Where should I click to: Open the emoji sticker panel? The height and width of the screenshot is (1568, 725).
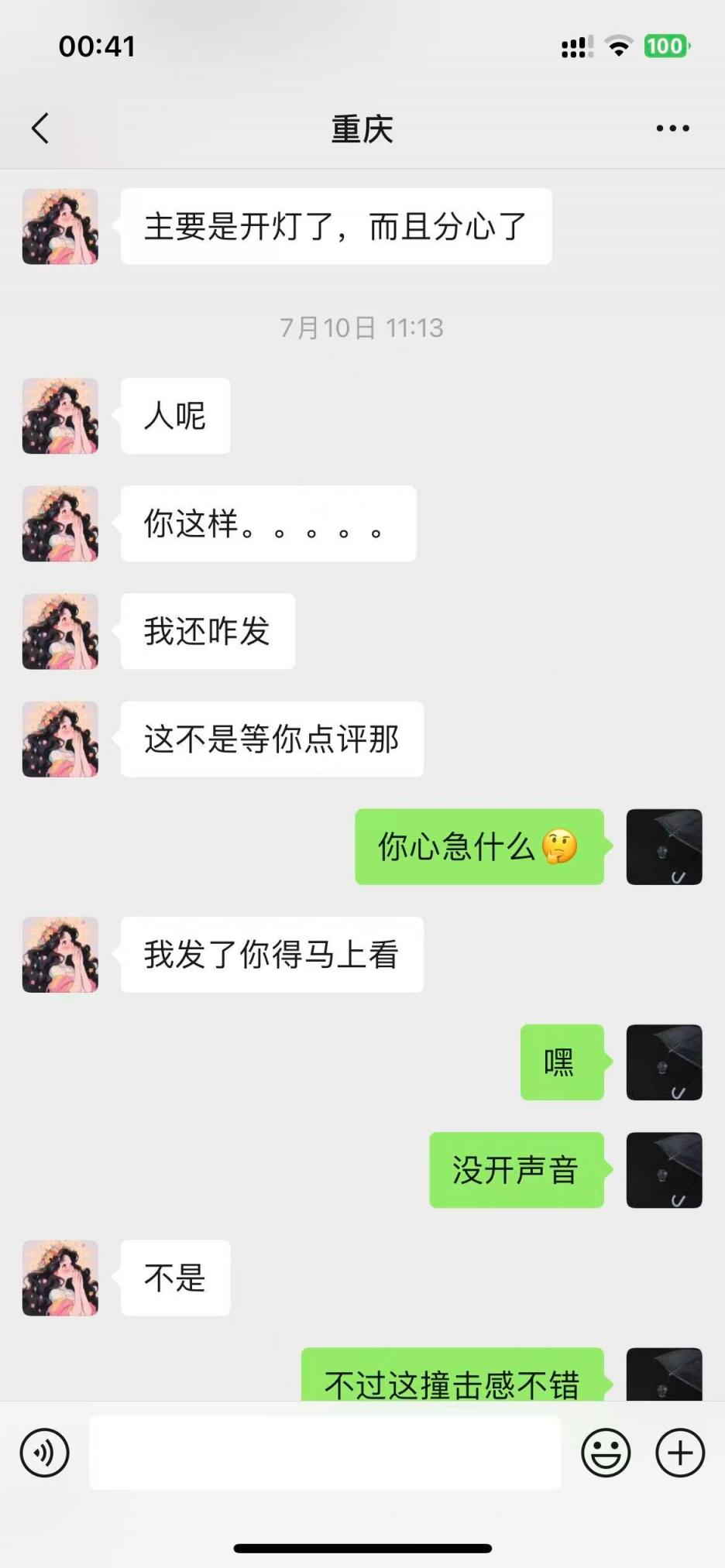[606, 1453]
